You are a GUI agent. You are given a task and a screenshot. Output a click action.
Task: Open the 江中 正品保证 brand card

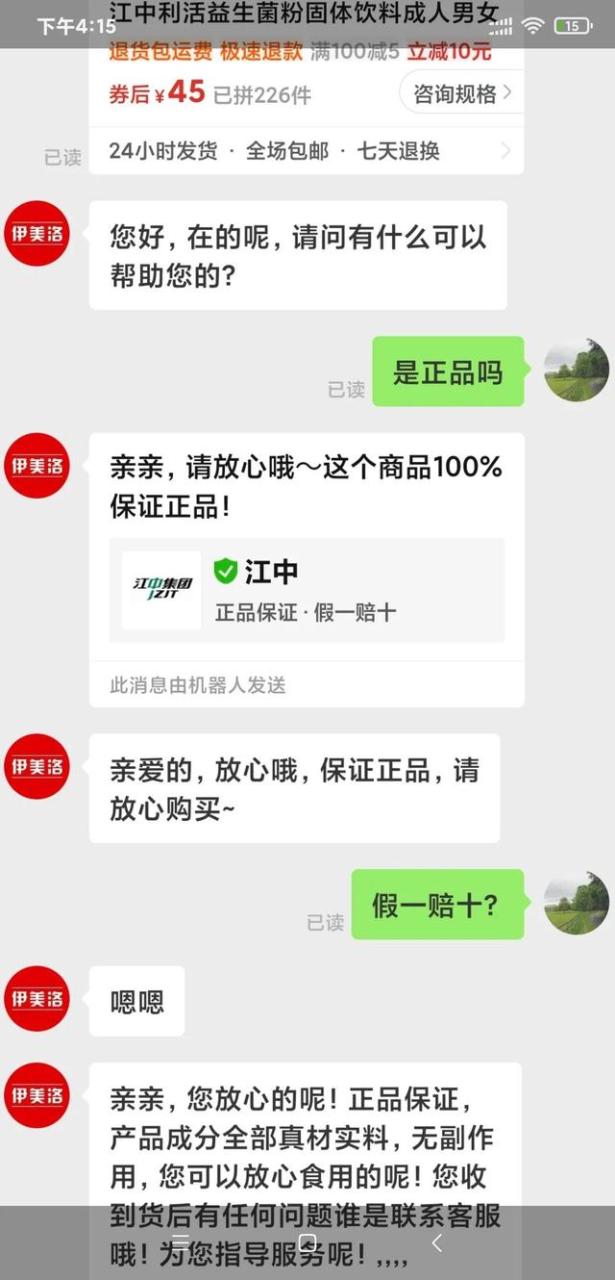(312, 590)
